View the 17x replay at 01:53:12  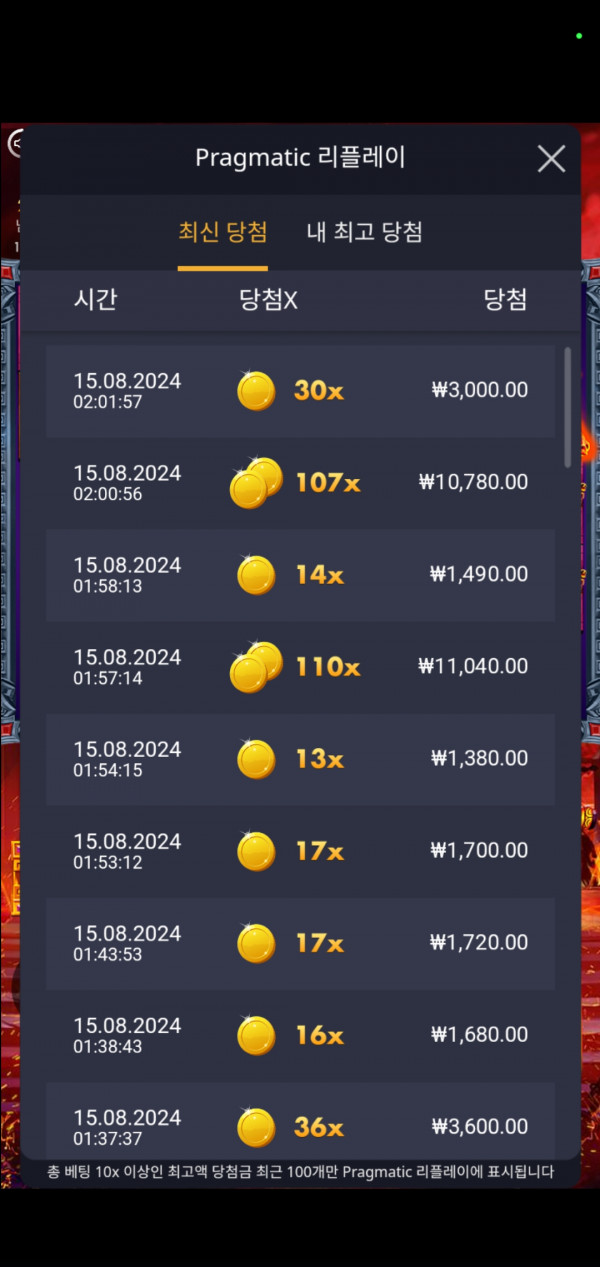300,851
